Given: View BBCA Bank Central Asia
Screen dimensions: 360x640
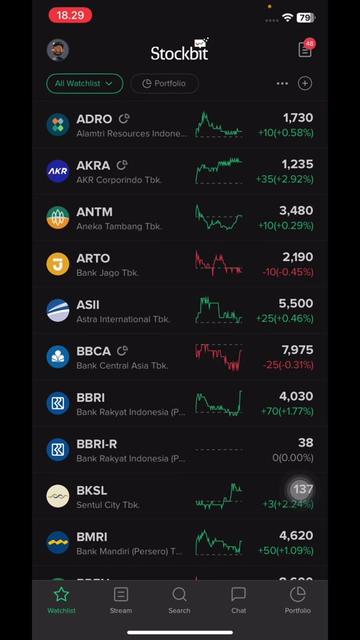Looking at the screenshot, I should click(x=180, y=358).
